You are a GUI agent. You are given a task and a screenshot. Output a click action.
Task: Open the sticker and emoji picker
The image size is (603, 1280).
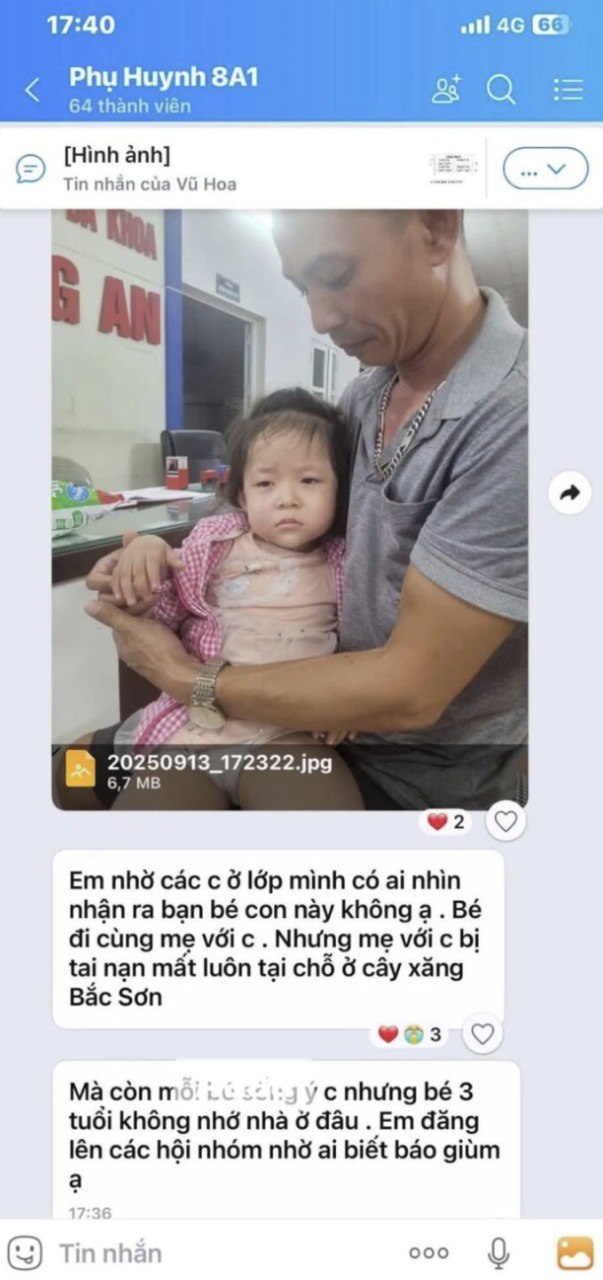coord(24,1252)
